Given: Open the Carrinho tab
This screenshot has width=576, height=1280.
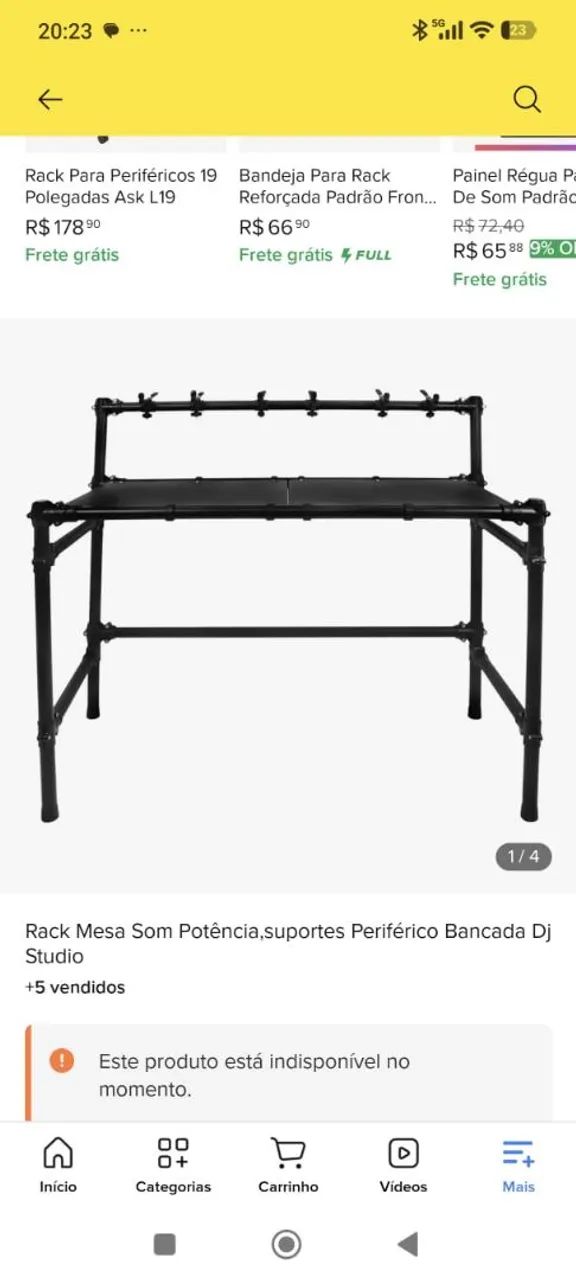Looking at the screenshot, I should [288, 1165].
